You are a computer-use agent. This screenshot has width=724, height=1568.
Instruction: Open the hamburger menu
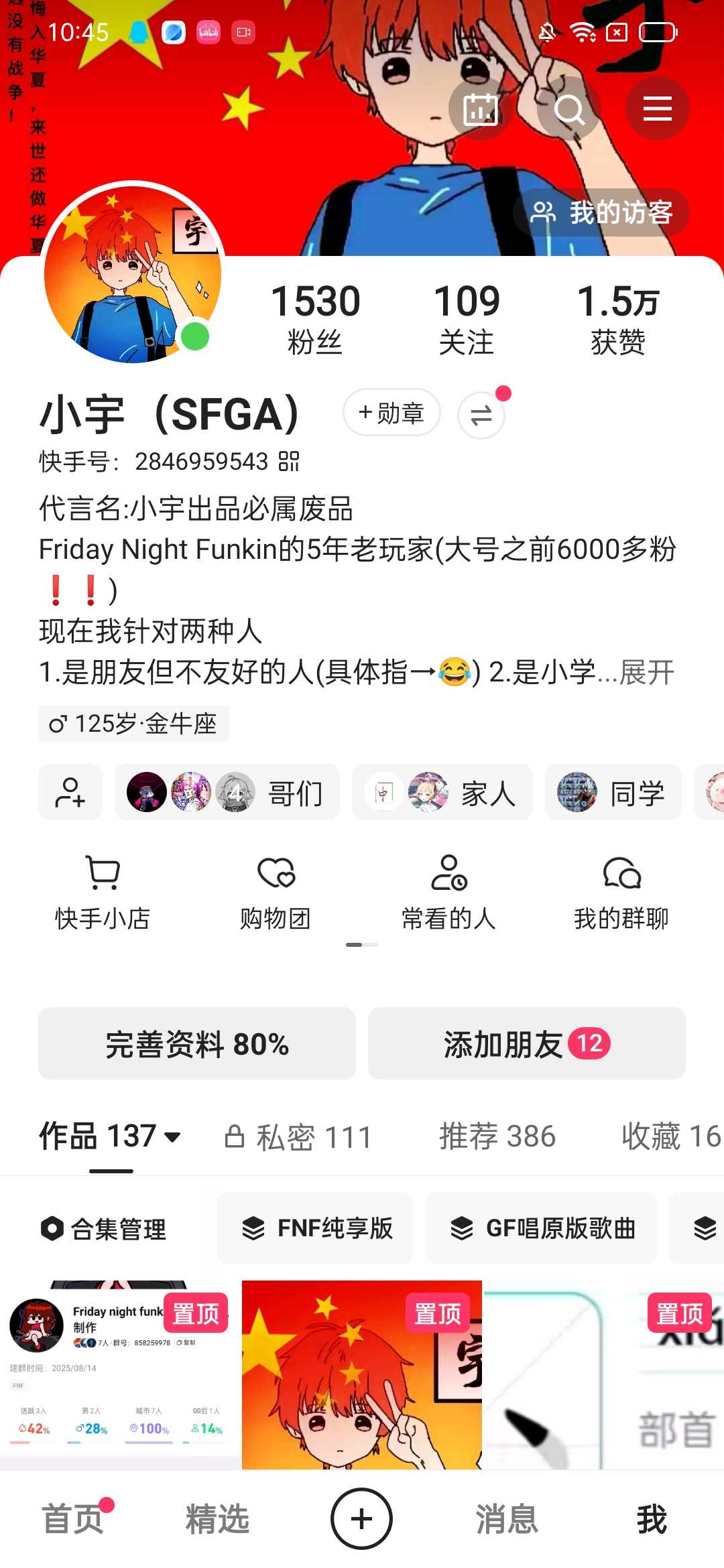657,109
